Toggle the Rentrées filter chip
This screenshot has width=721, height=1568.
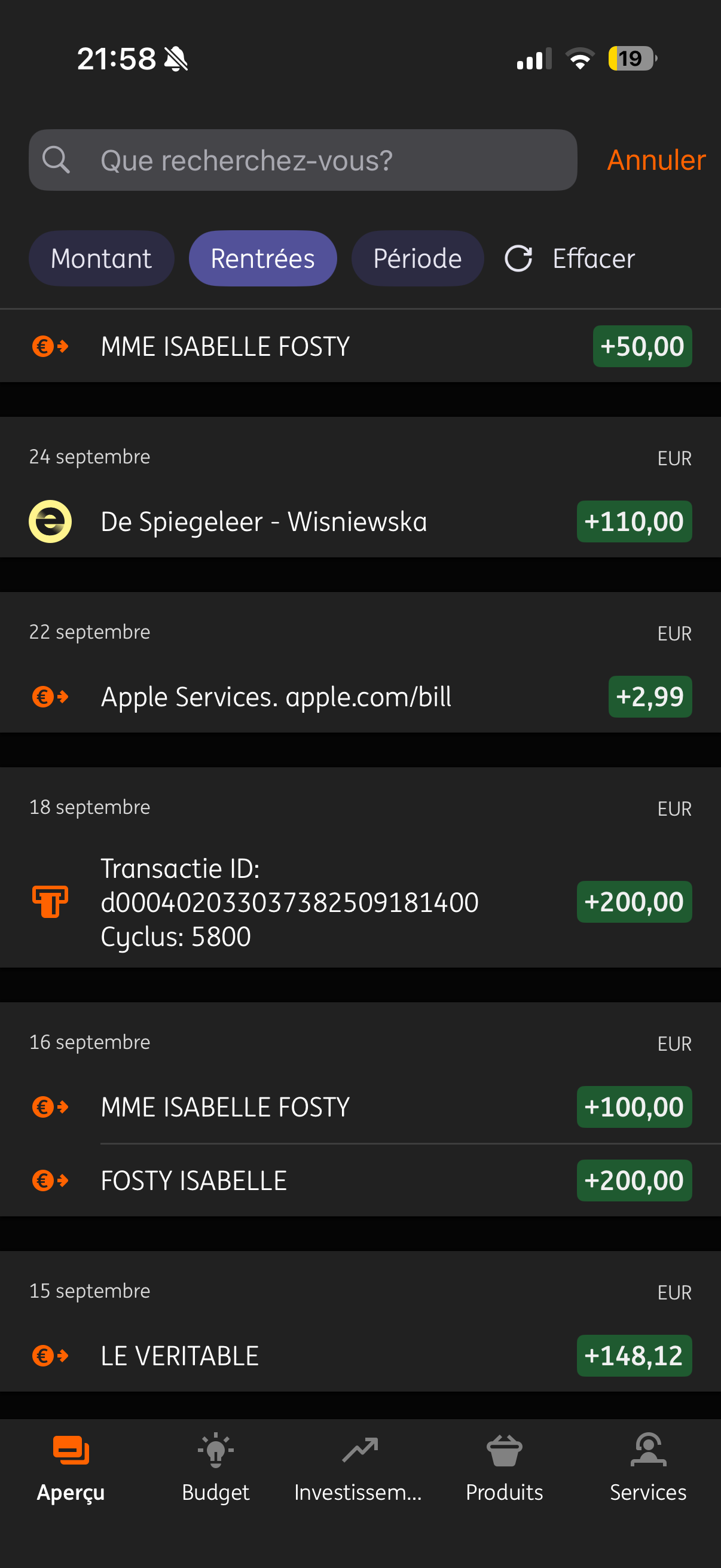click(262, 258)
